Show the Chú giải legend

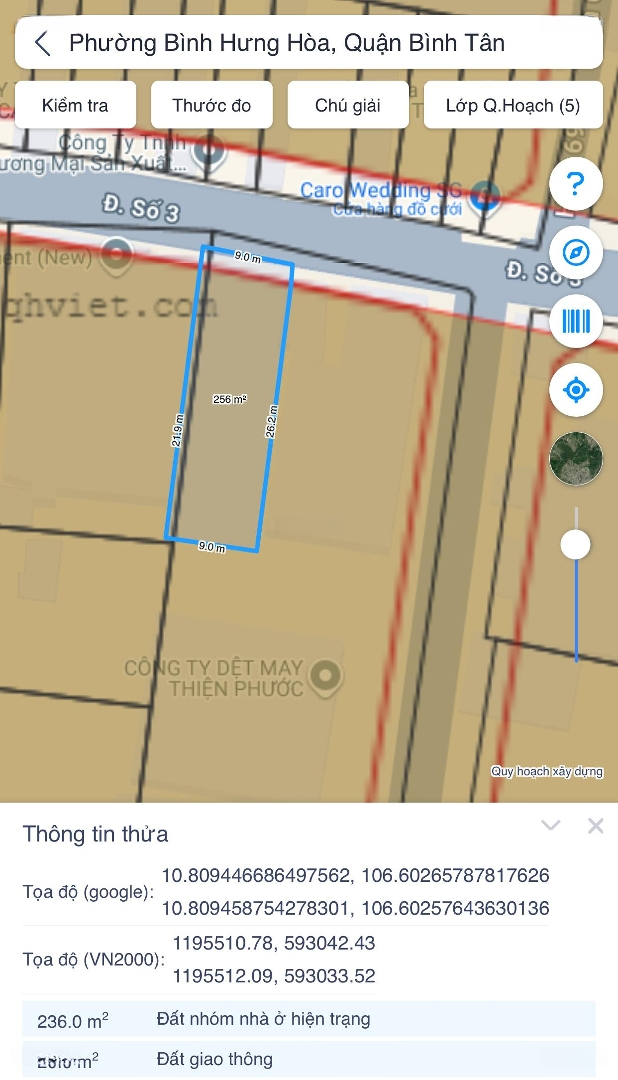[347, 106]
